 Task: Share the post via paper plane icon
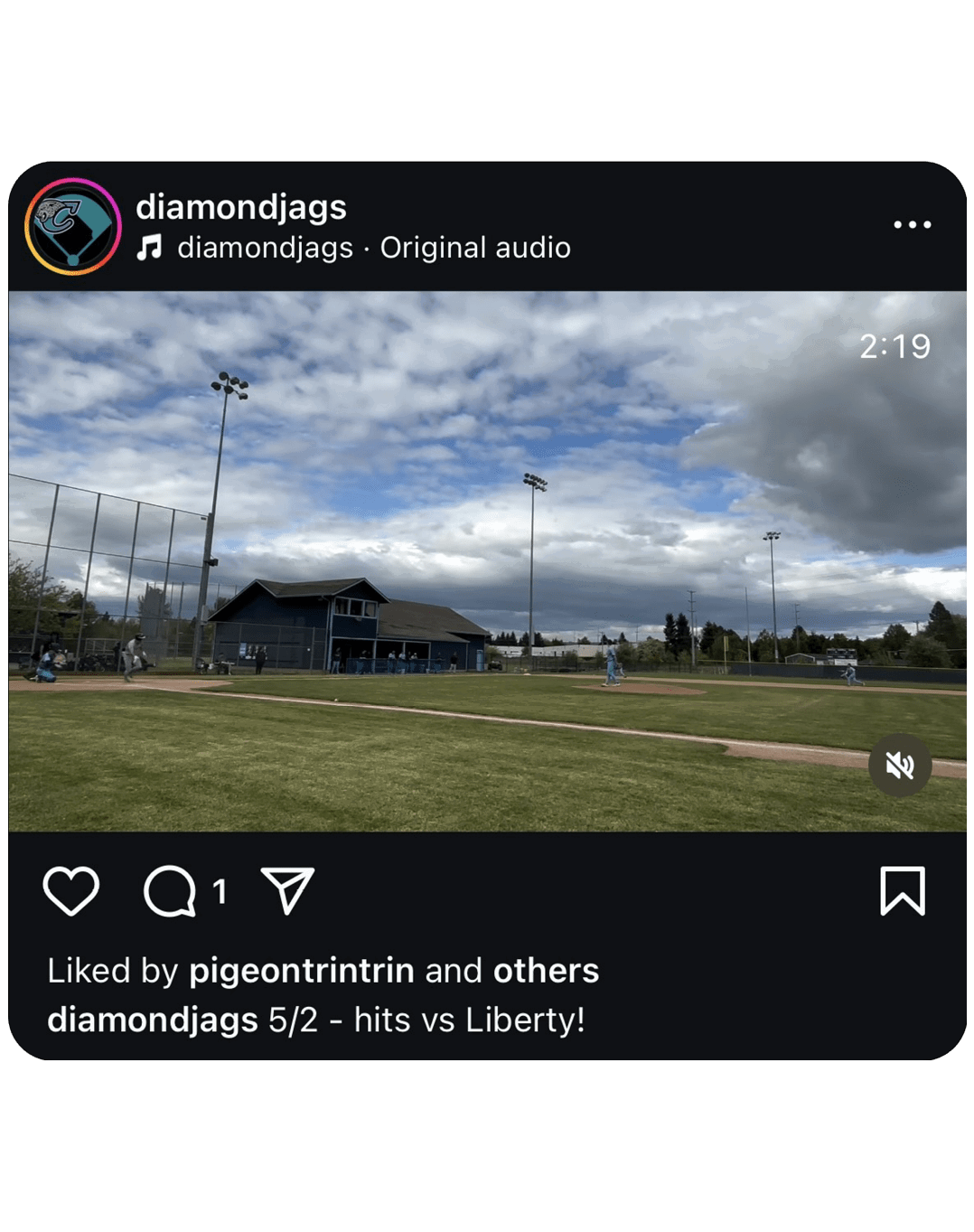(287, 891)
